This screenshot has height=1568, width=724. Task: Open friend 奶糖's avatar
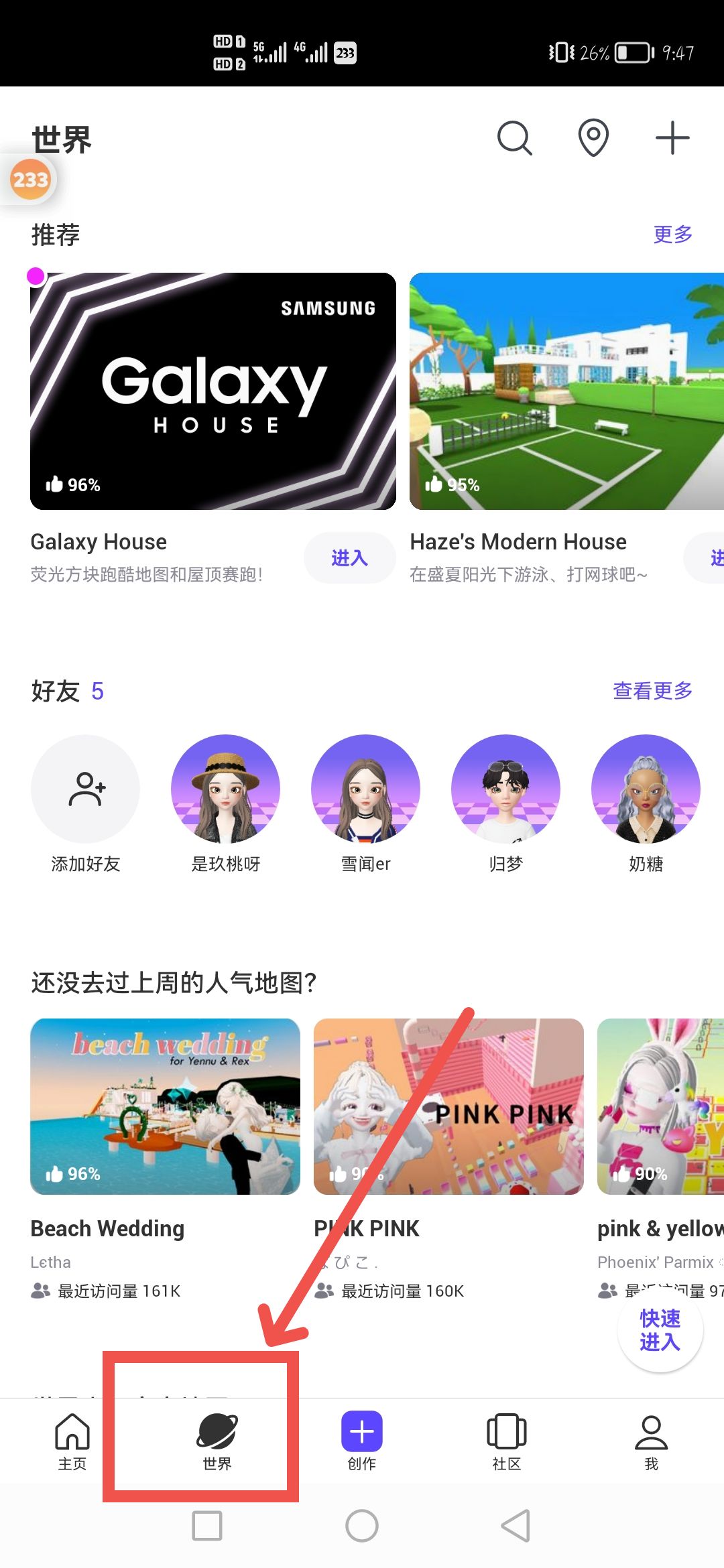[x=645, y=789]
